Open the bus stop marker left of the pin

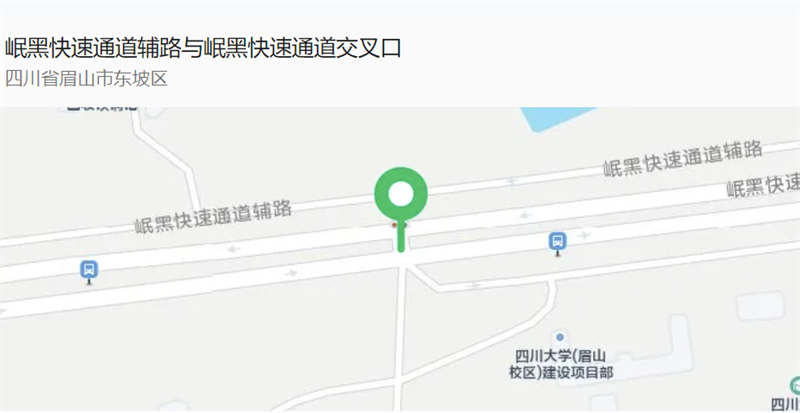tap(89, 269)
